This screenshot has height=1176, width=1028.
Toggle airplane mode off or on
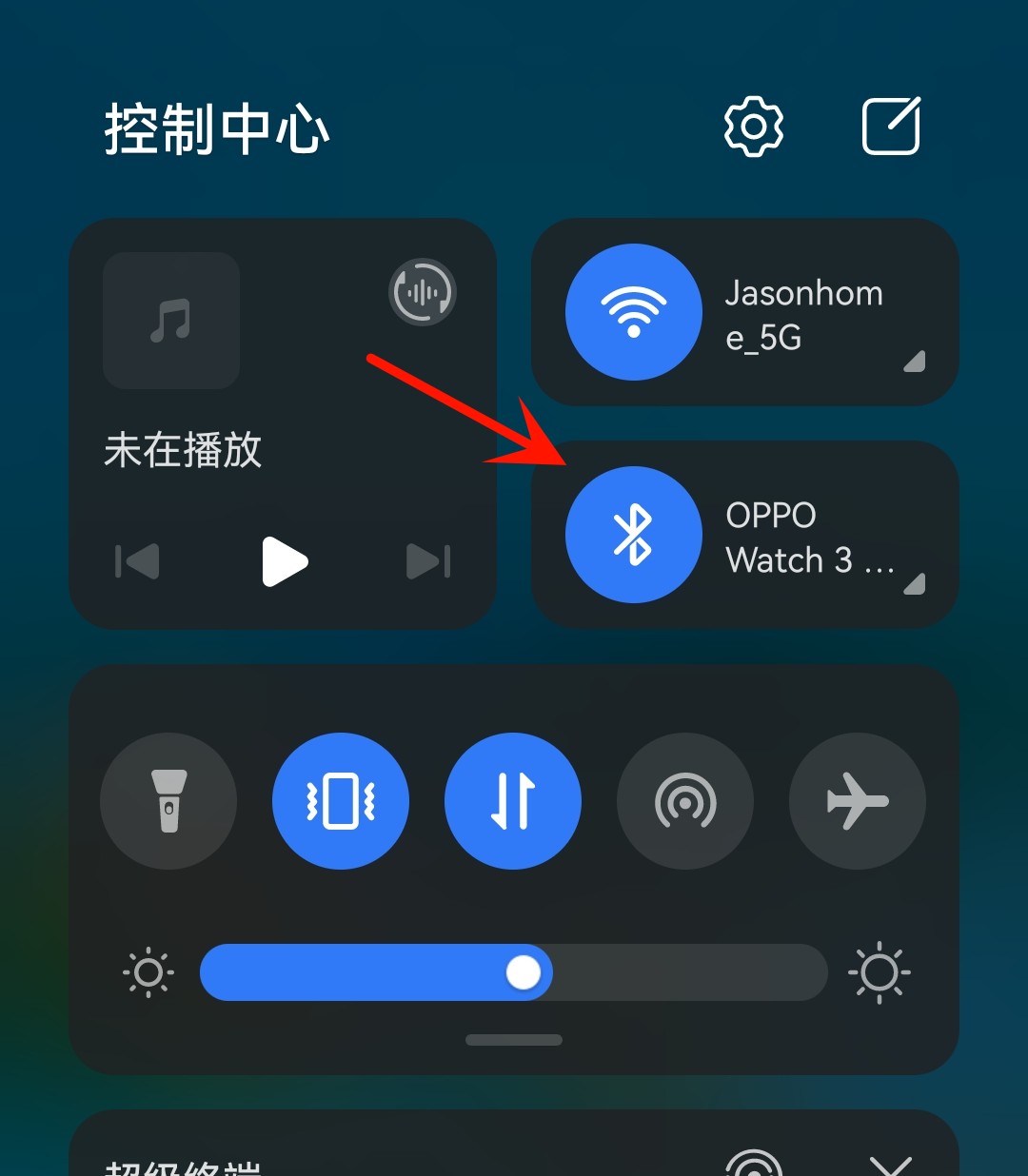[x=857, y=801]
